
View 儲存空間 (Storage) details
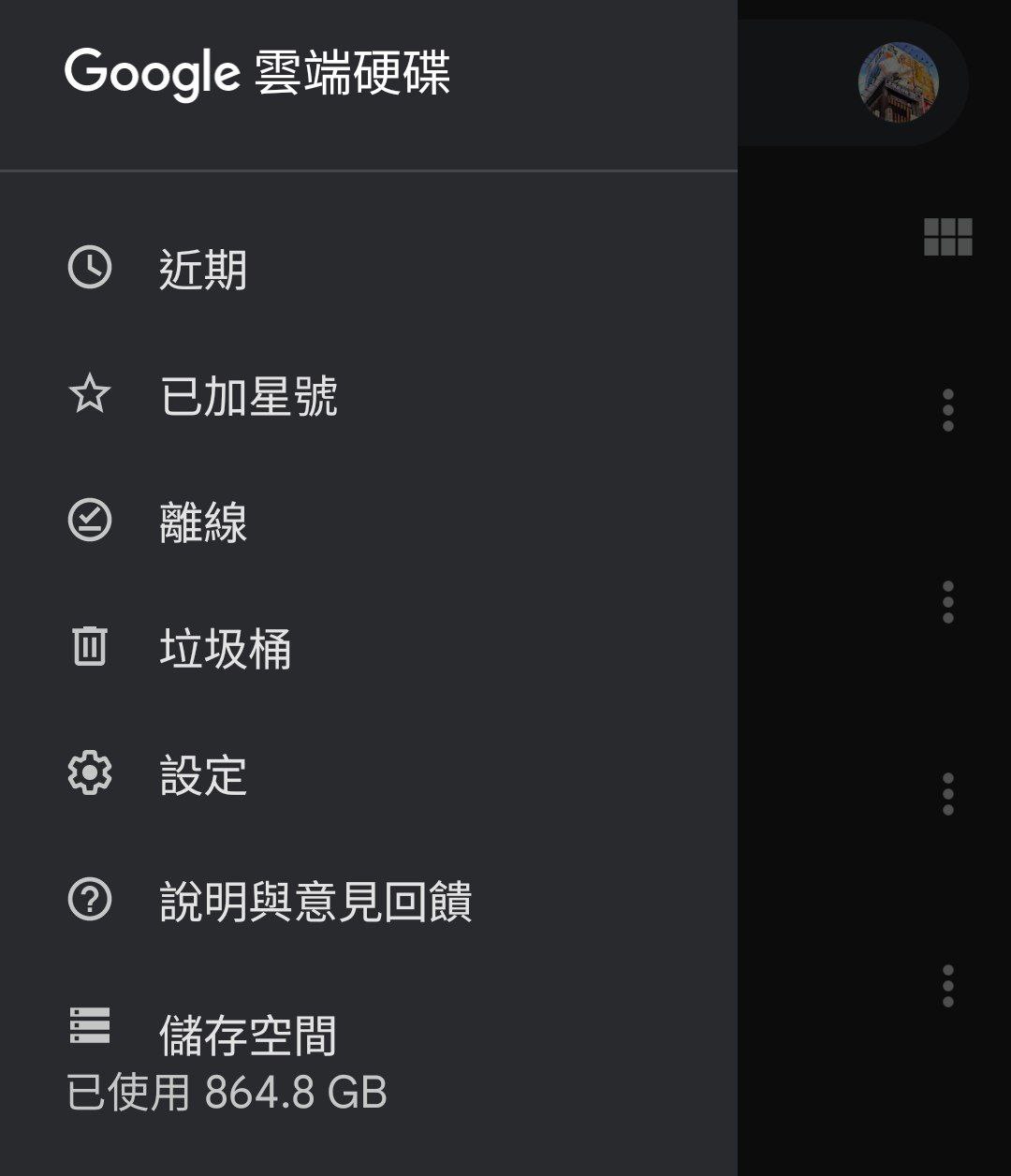247,1035
